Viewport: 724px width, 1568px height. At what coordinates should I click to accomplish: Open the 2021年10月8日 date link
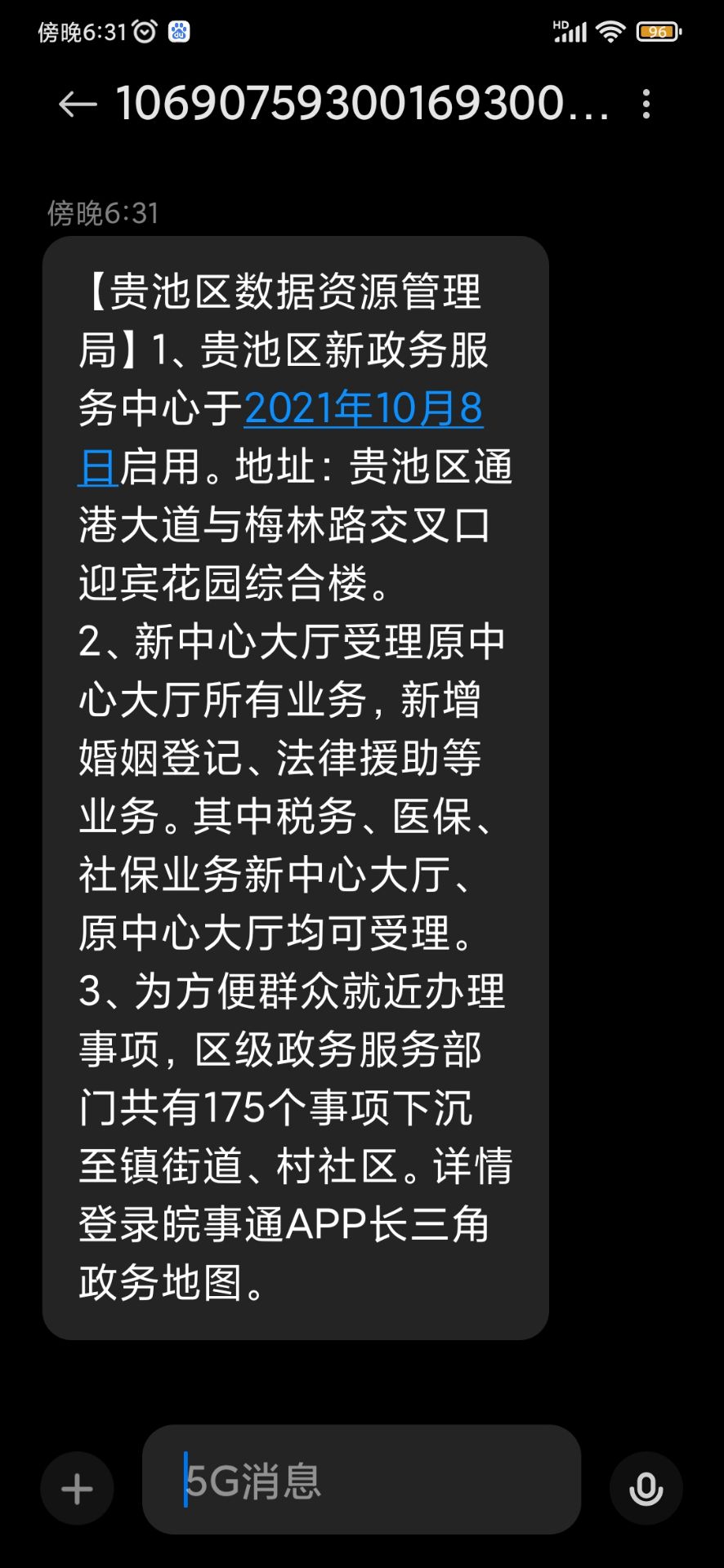pyautogui.click(x=363, y=408)
